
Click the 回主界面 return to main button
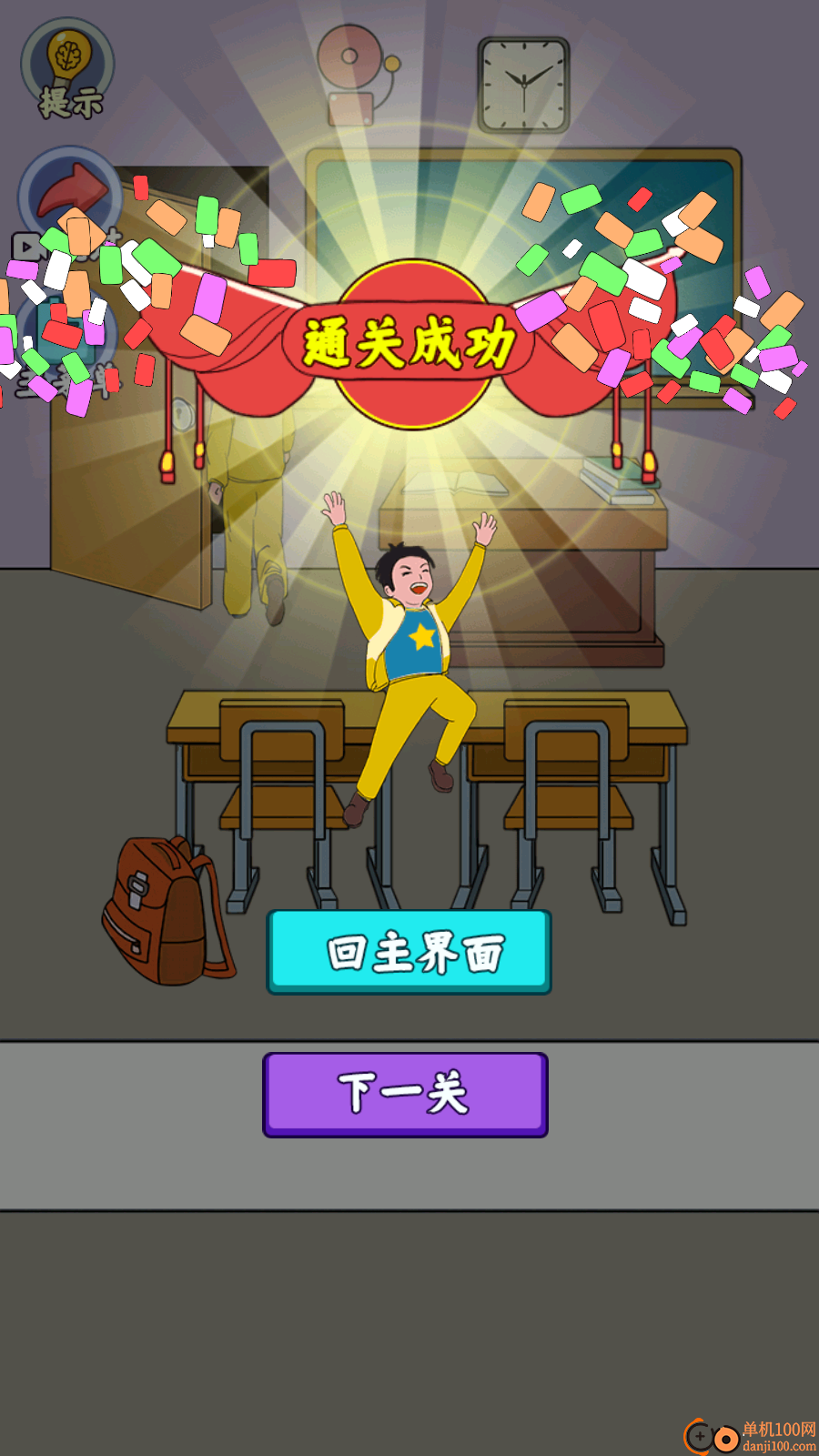pos(408,951)
